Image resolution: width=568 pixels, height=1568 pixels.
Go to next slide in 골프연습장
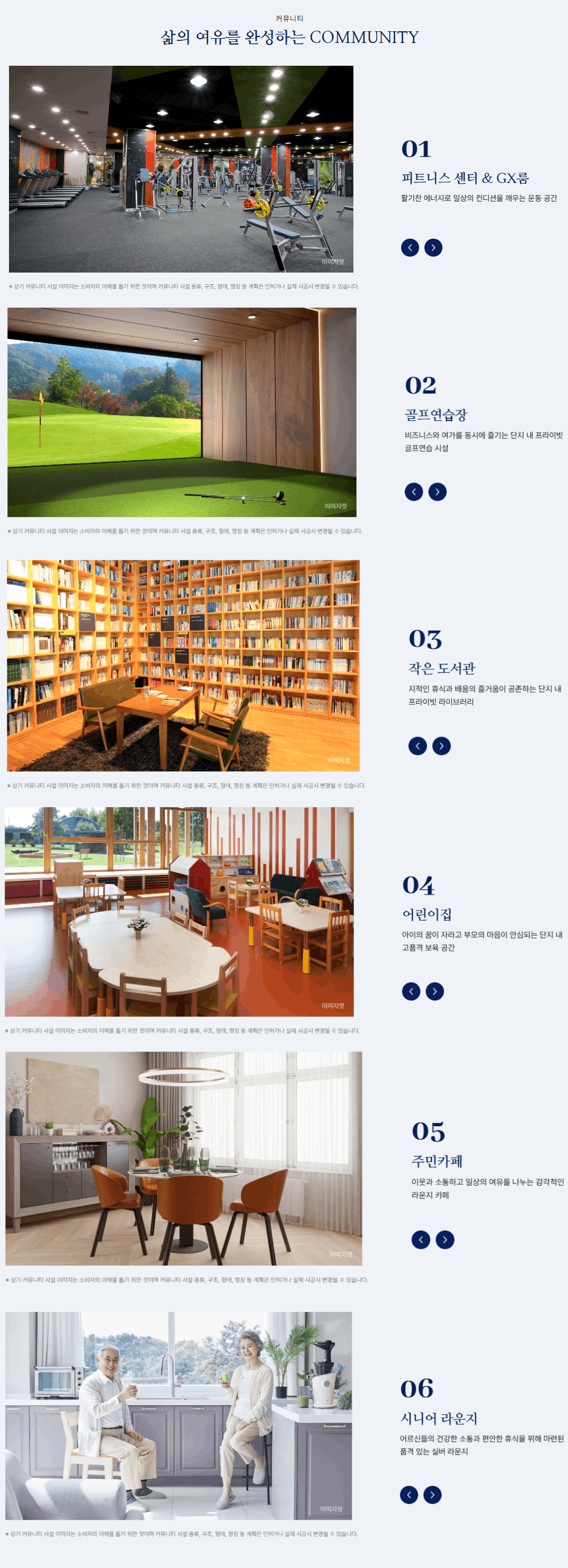(437, 492)
